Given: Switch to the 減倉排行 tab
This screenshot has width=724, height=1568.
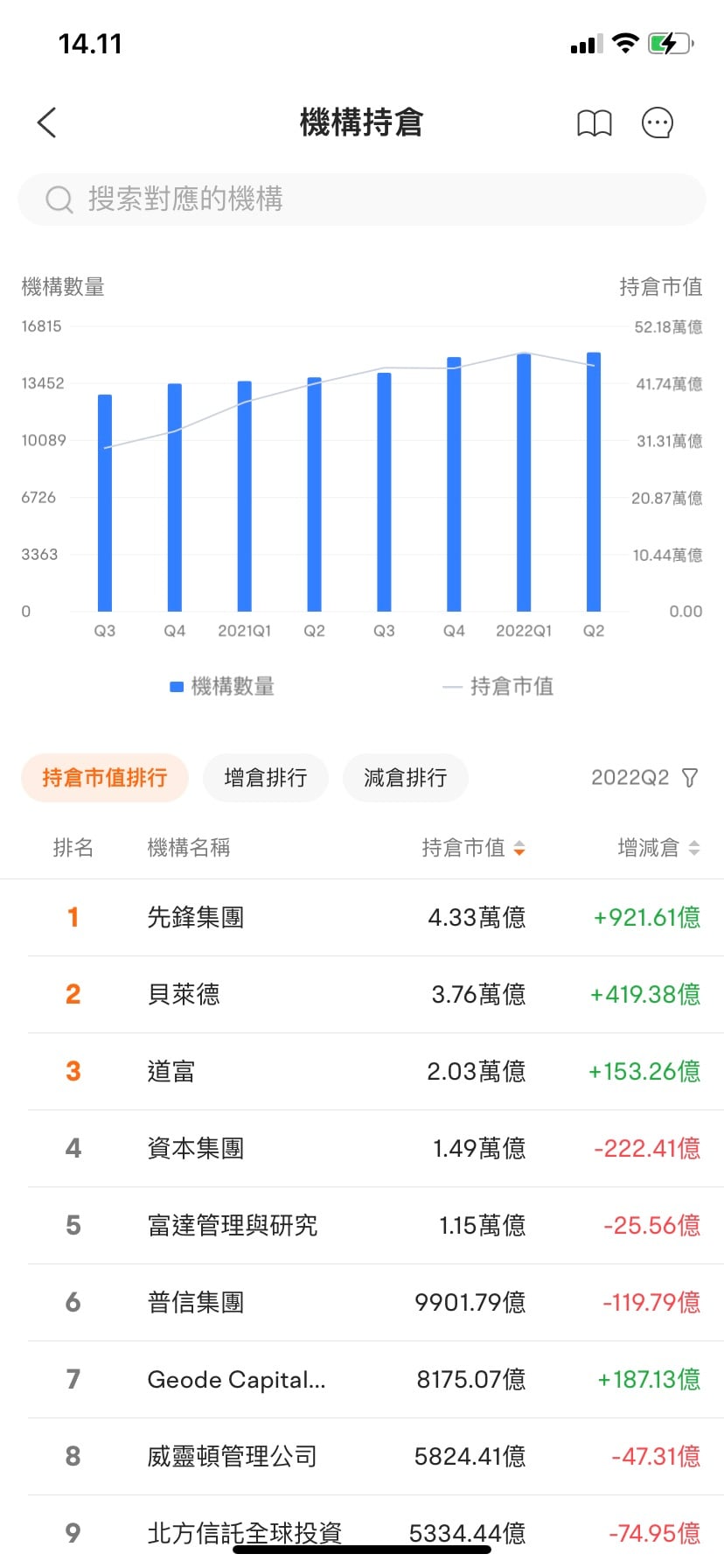Looking at the screenshot, I should [x=406, y=777].
